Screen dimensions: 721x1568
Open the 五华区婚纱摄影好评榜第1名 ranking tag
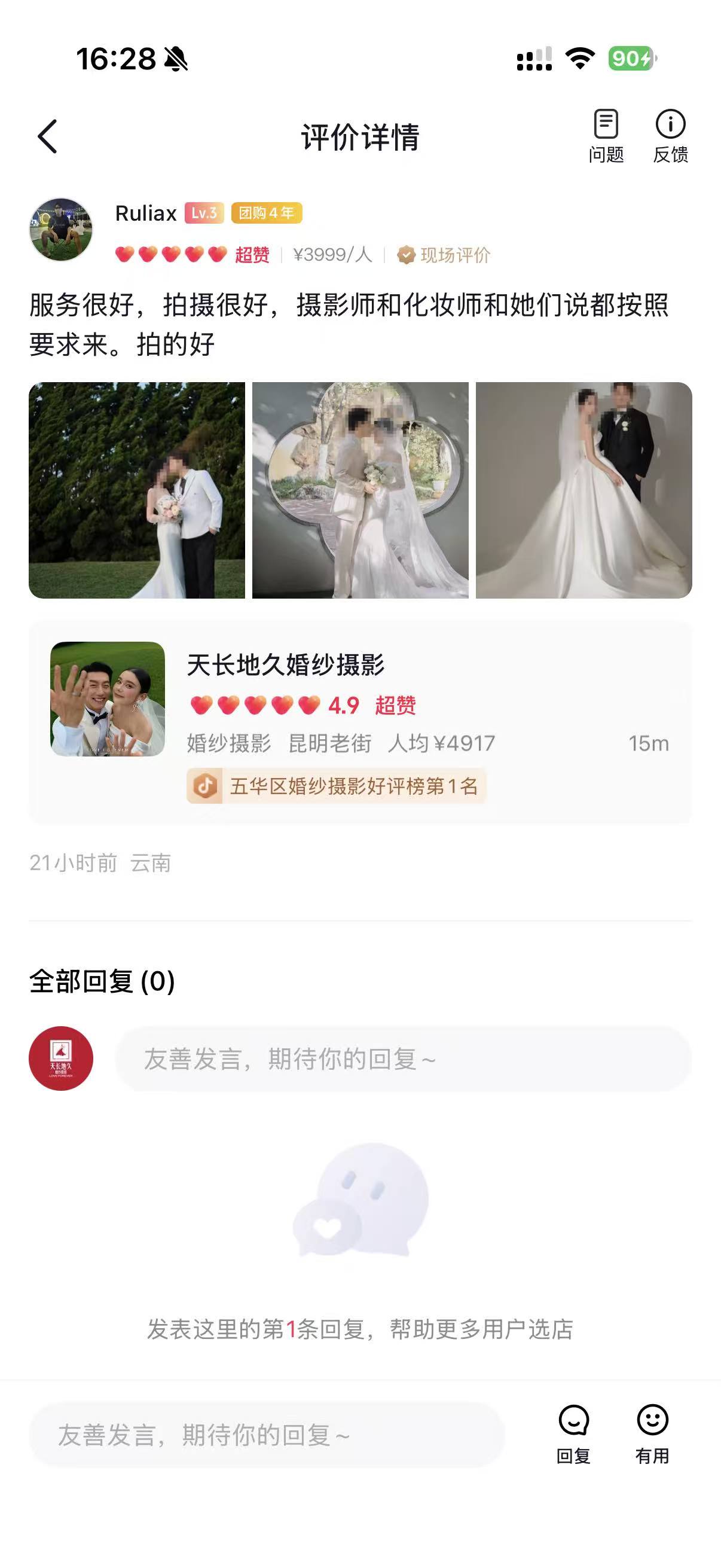click(x=337, y=786)
